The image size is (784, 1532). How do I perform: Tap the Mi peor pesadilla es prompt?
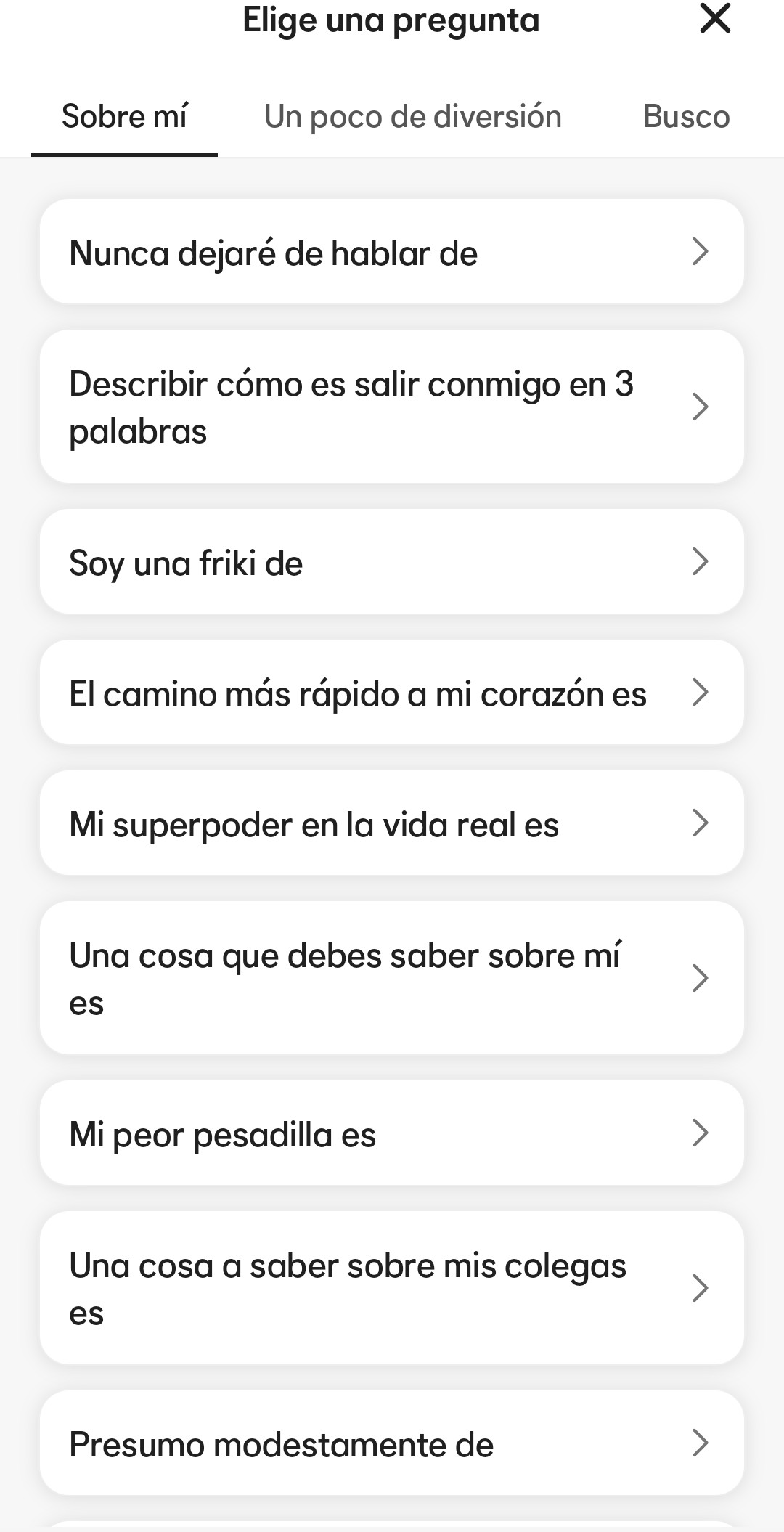pos(392,1133)
